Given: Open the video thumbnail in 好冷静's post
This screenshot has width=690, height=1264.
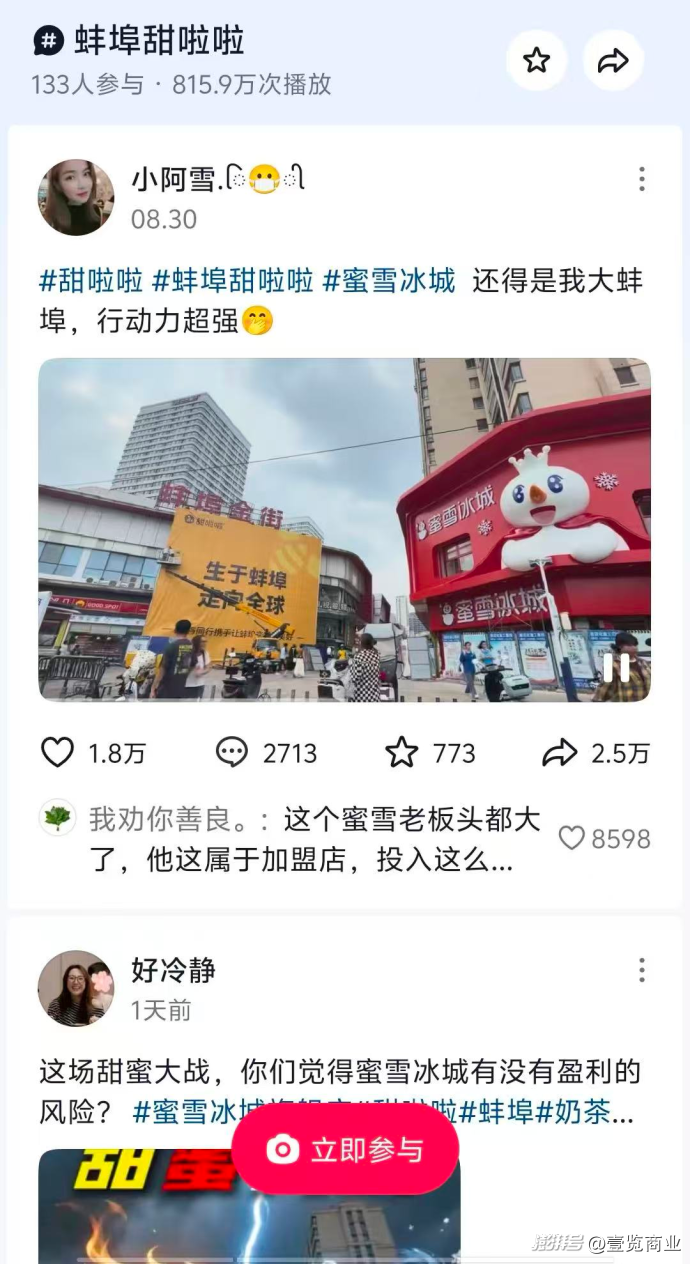Looking at the screenshot, I should 250,1206.
